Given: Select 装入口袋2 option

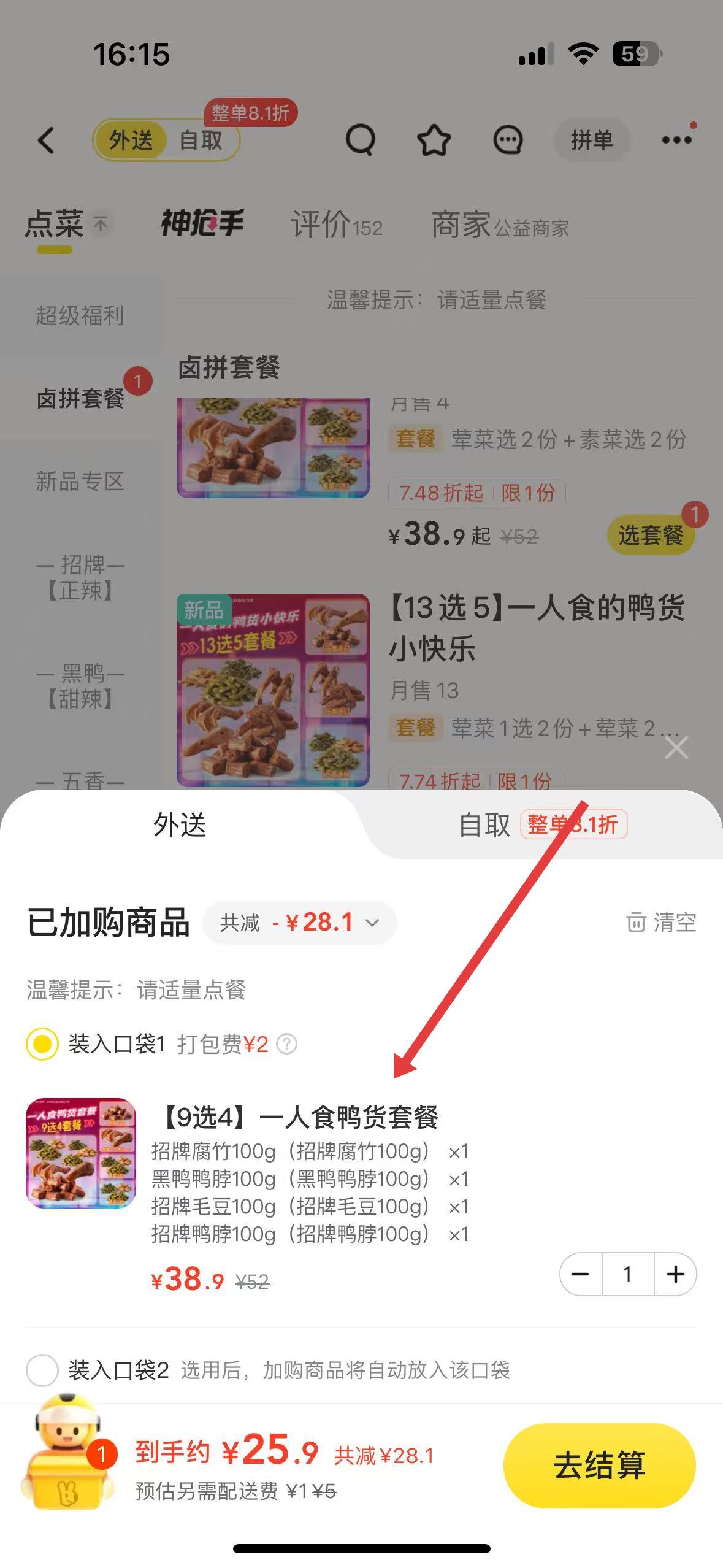Looking at the screenshot, I should pyautogui.click(x=42, y=1370).
